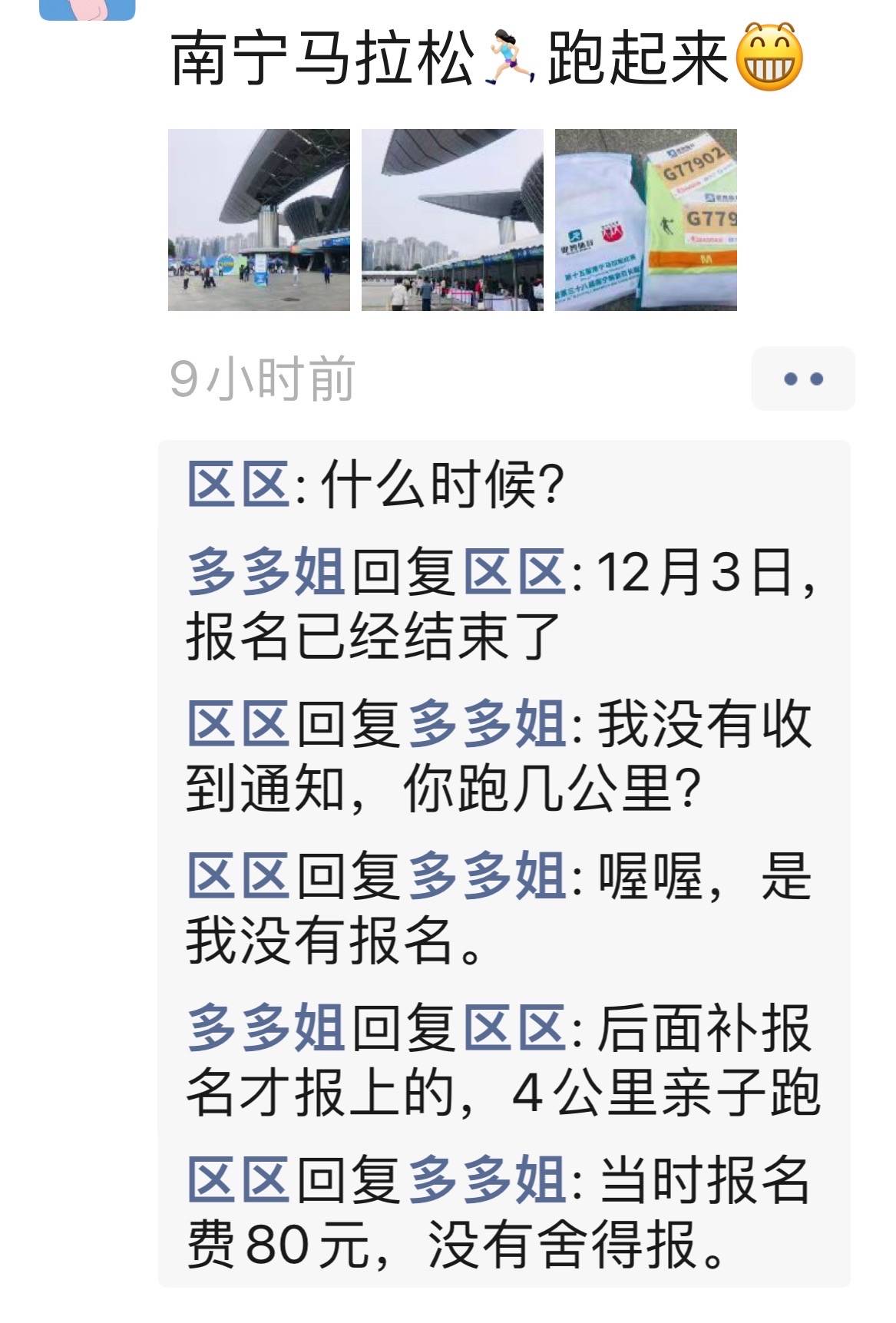
Task: Open the poster's avatar at the top
Action: (87, 8)
